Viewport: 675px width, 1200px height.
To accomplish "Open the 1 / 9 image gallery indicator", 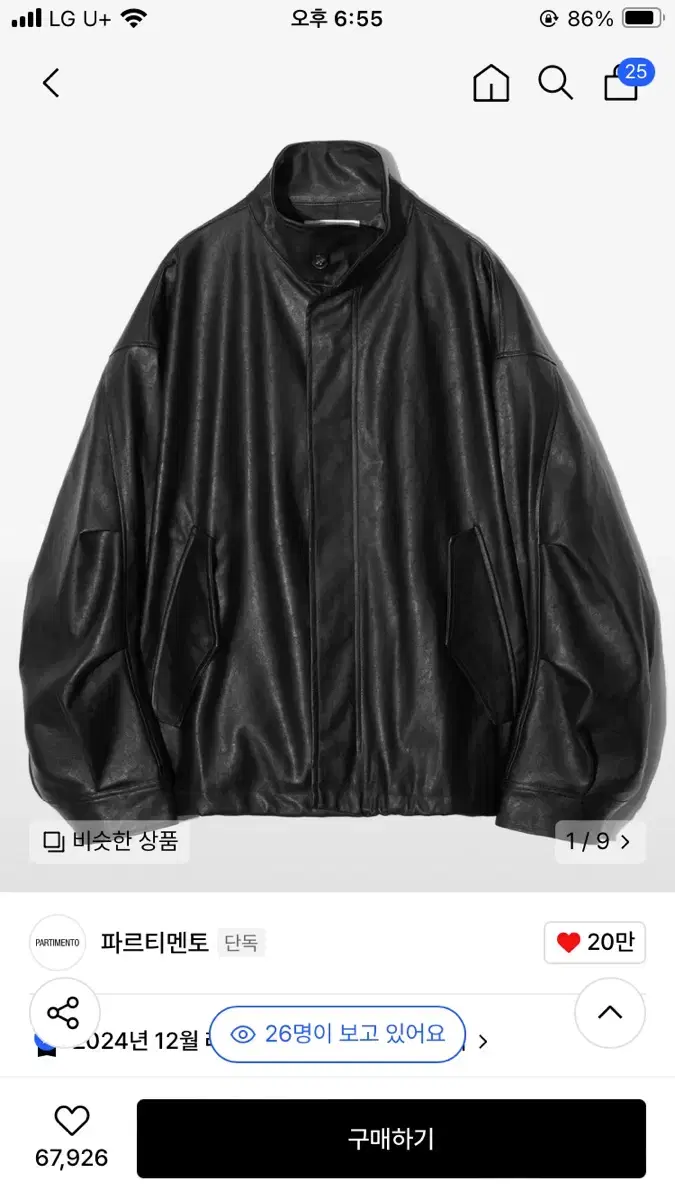I will coord(600,842).
